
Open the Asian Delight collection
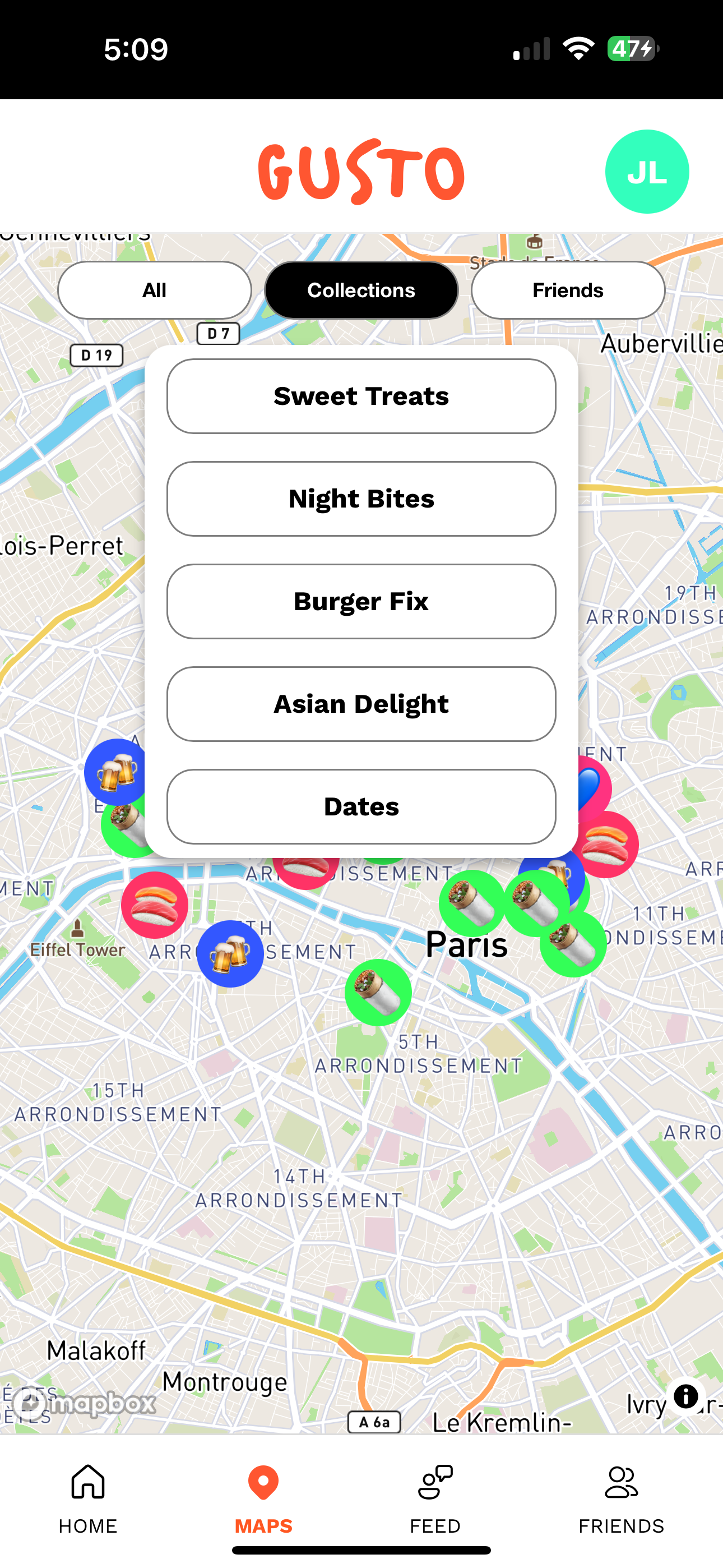[x=361, y=704]
